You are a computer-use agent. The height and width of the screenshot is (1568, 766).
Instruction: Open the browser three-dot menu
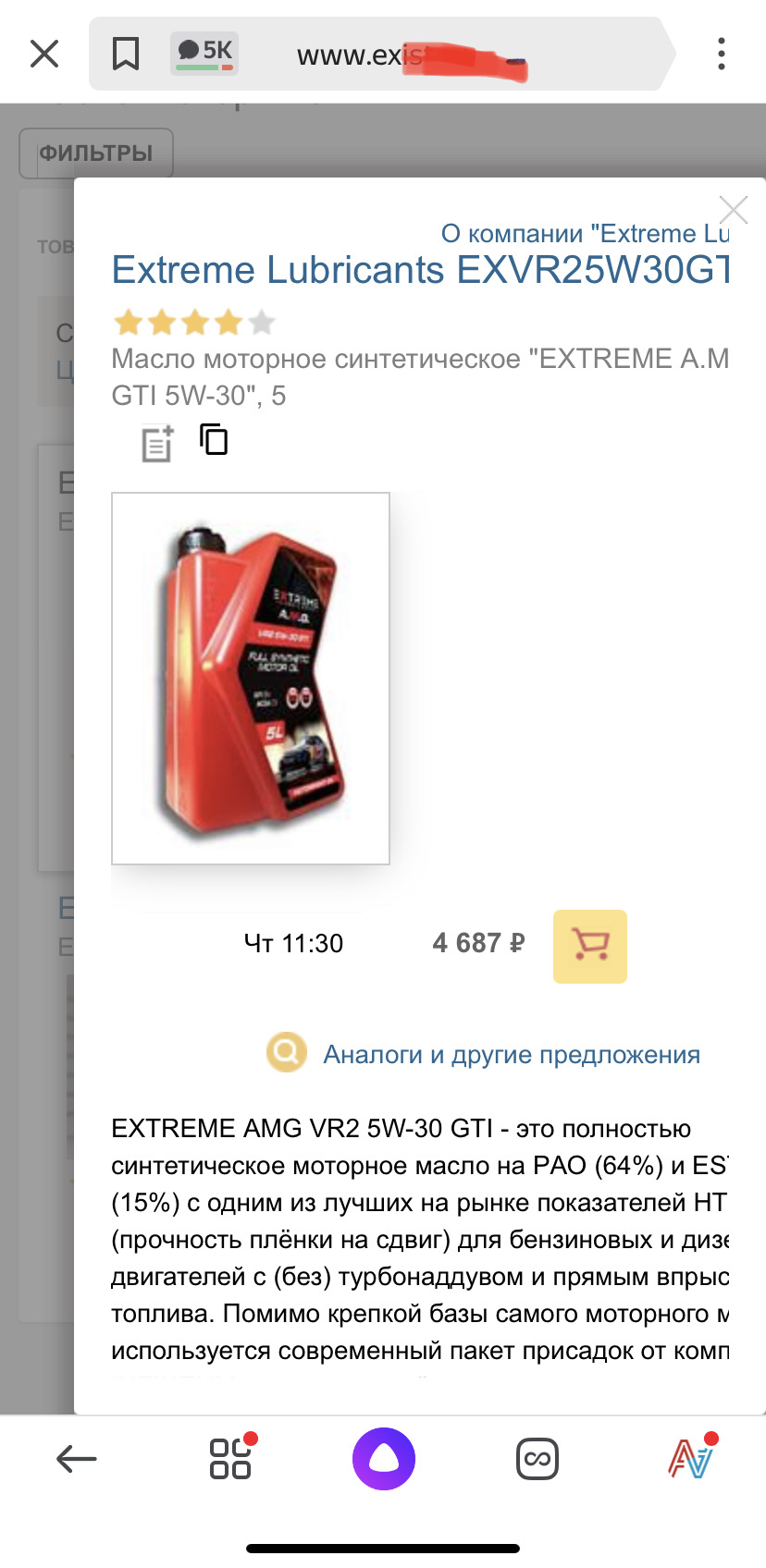click(722, 54)
